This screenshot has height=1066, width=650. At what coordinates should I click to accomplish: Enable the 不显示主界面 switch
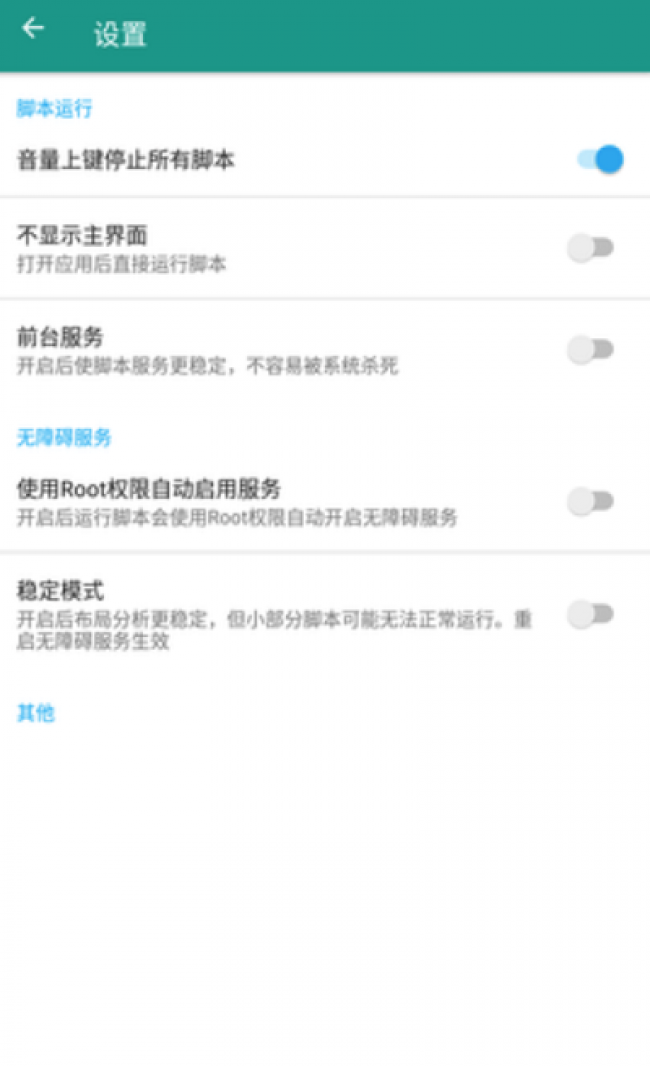[x=591, y=248]
